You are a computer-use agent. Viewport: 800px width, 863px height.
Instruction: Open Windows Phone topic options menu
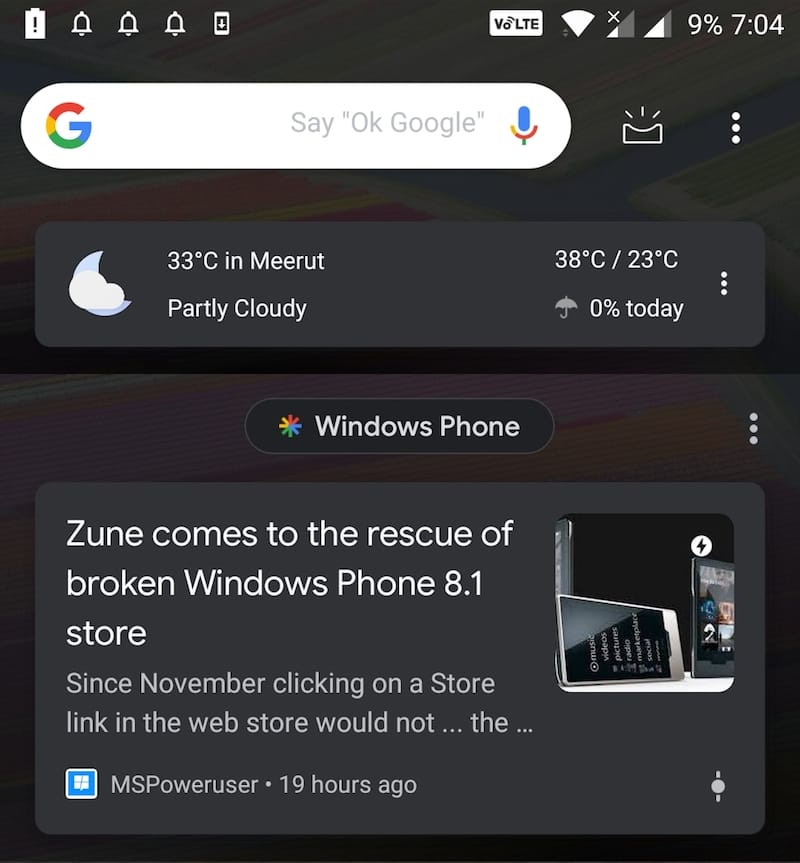pyautogui.click(x=753, y=429)
